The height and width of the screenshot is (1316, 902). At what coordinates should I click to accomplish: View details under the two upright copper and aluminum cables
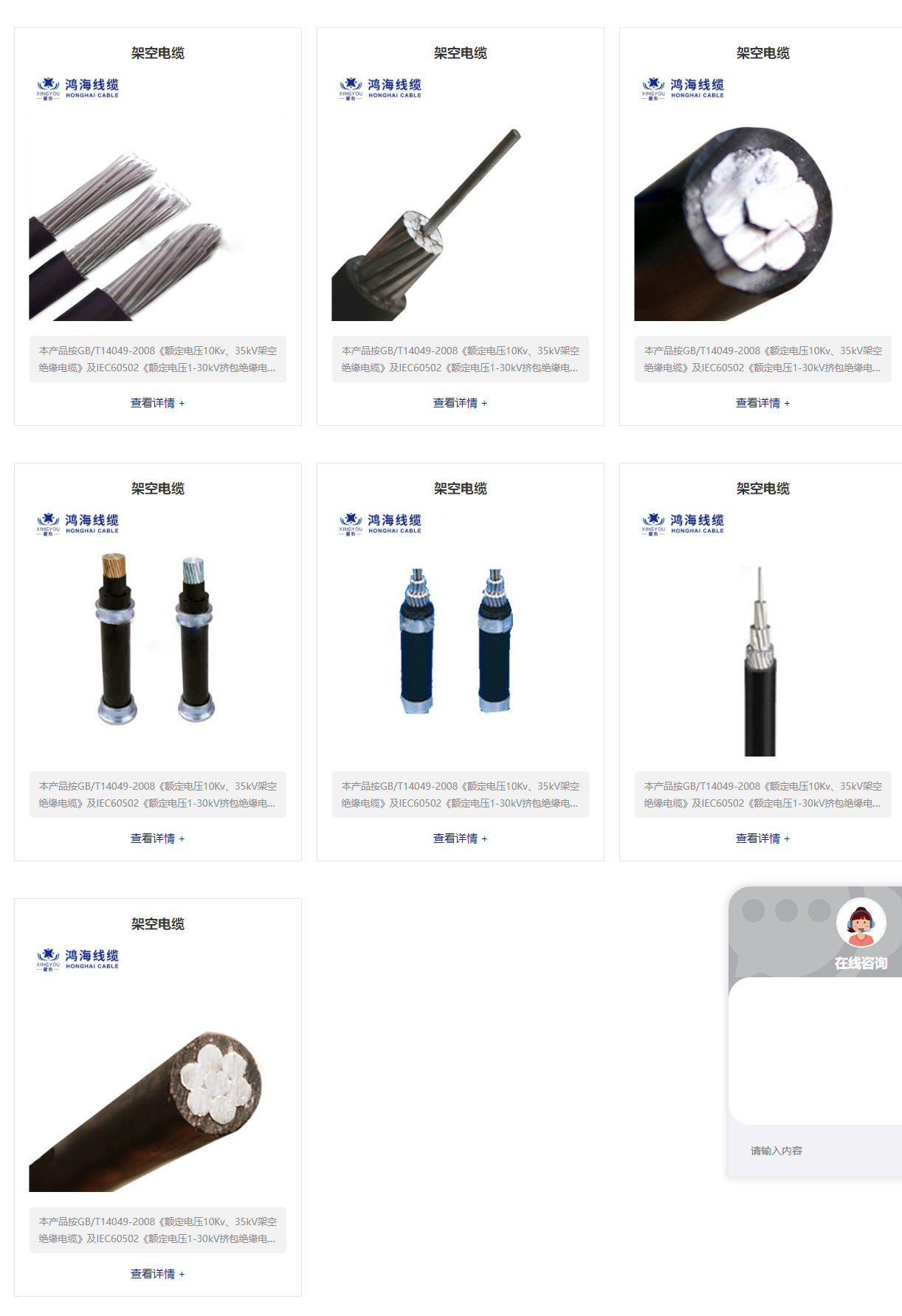tap(157, 838)
